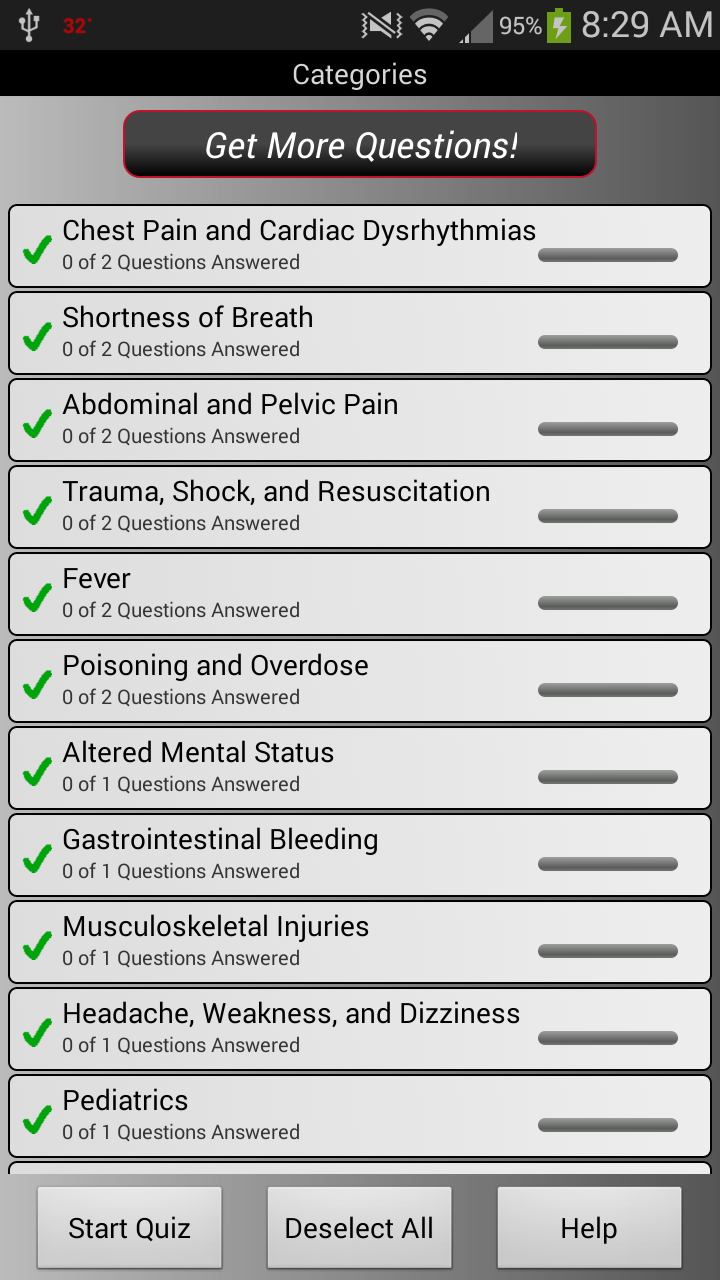Toggle Headache, Weakness, and Dizziness category

[38, 1031]
